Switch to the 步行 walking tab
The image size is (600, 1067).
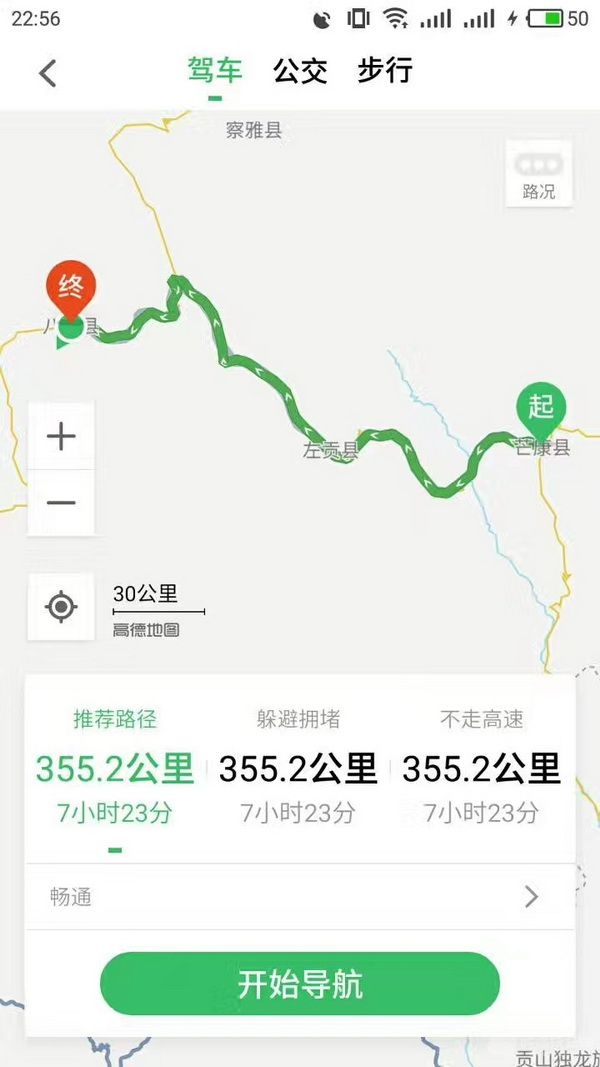click(385, 71)
